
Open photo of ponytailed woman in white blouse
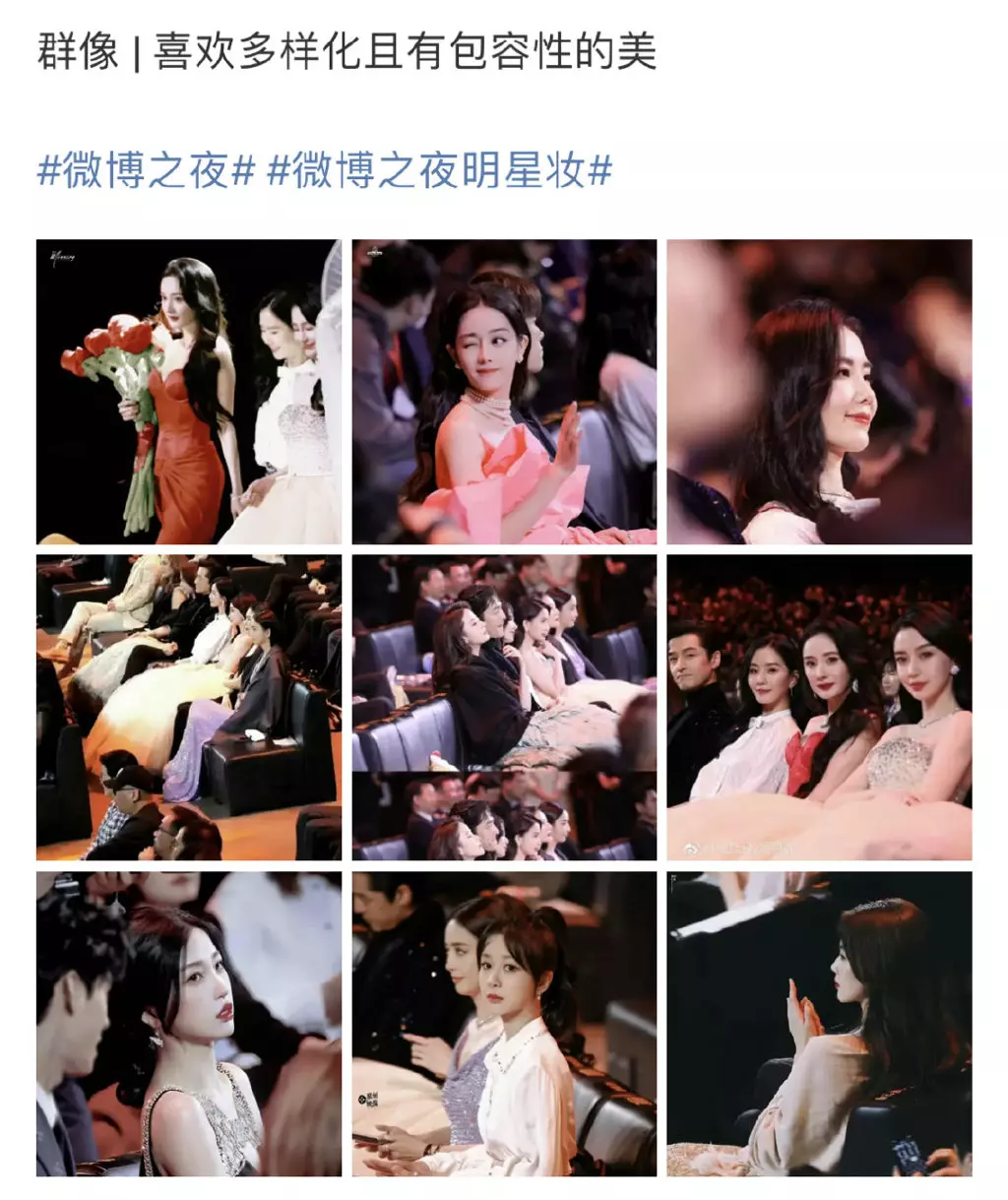click(504, 1024)
